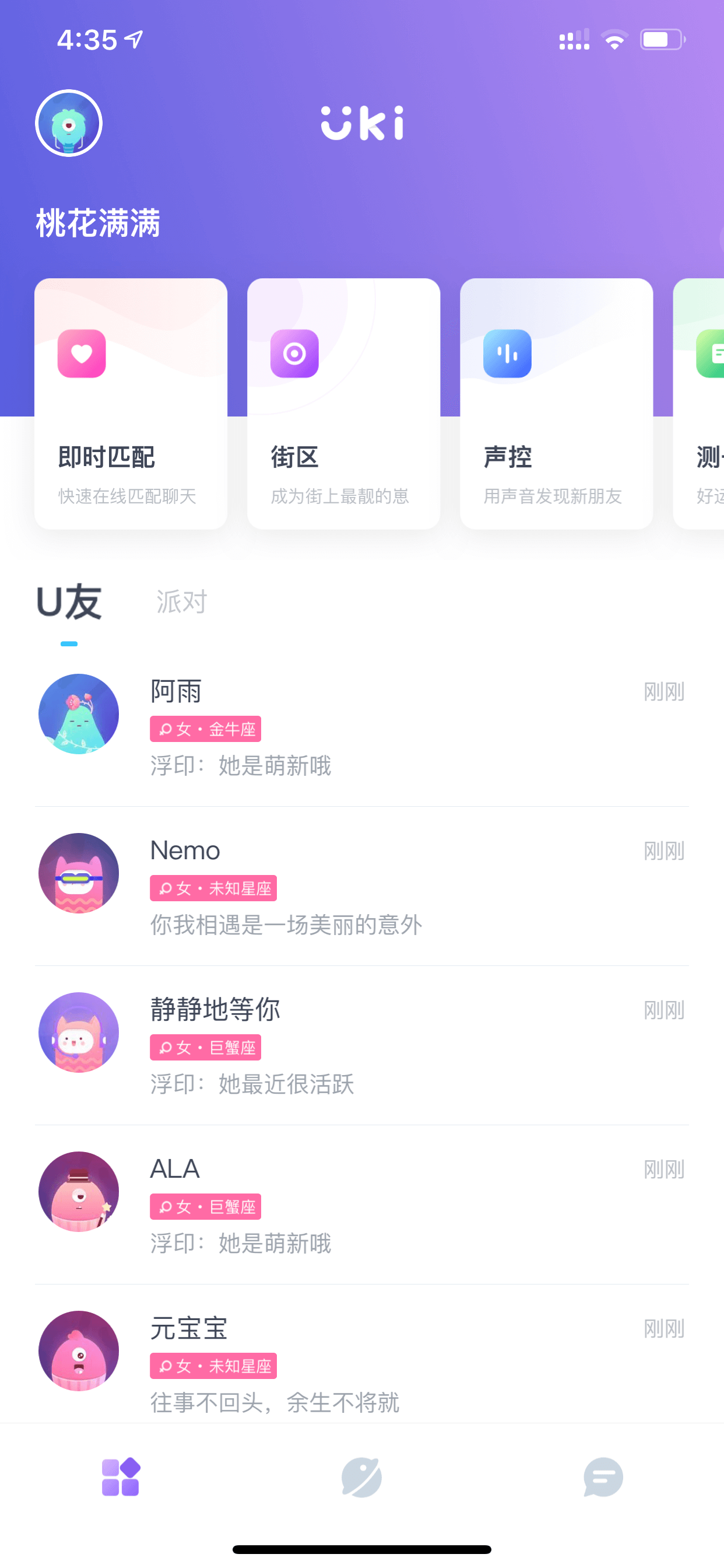Open Nemo's profile row
724x1568 pixels.
tap(362, 886)
